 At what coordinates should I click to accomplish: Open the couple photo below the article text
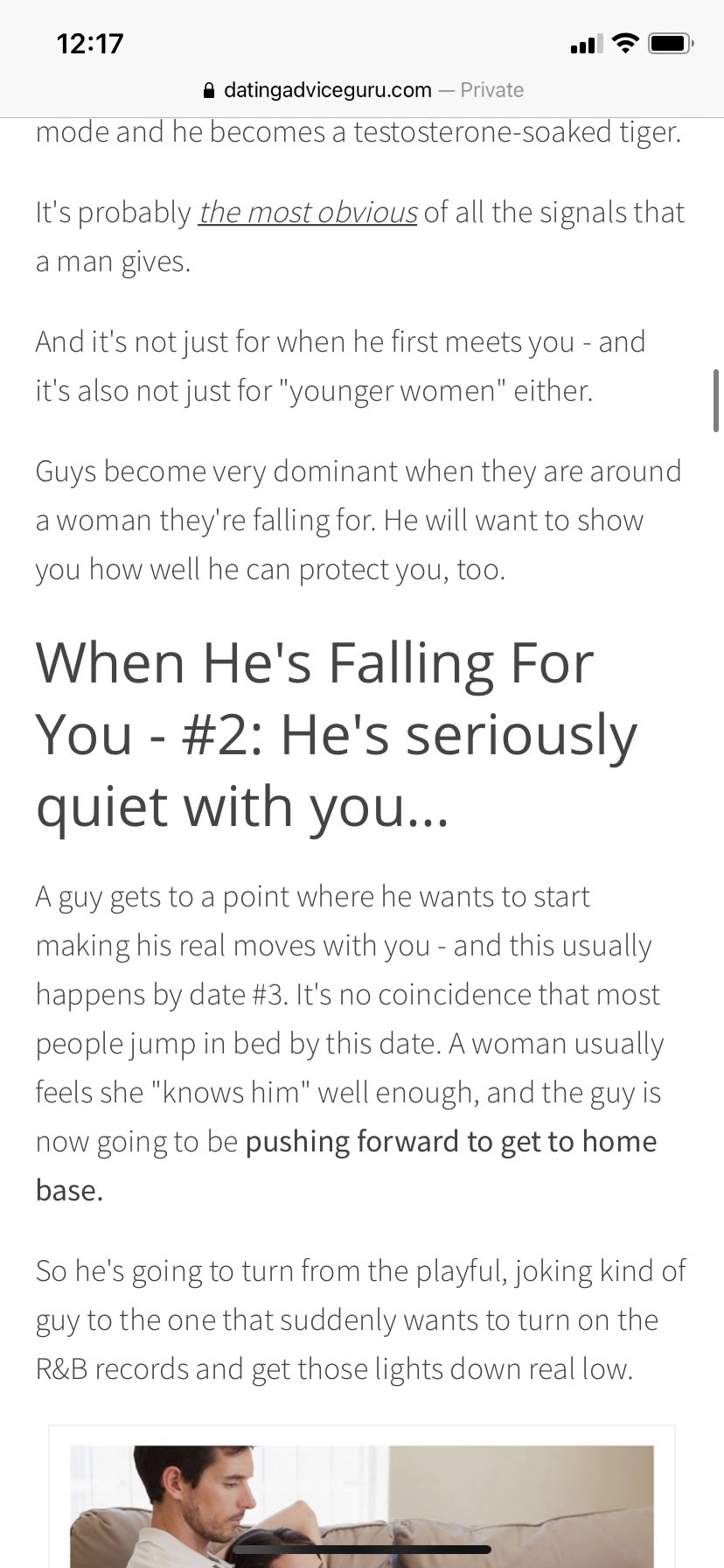point(362,1506)
